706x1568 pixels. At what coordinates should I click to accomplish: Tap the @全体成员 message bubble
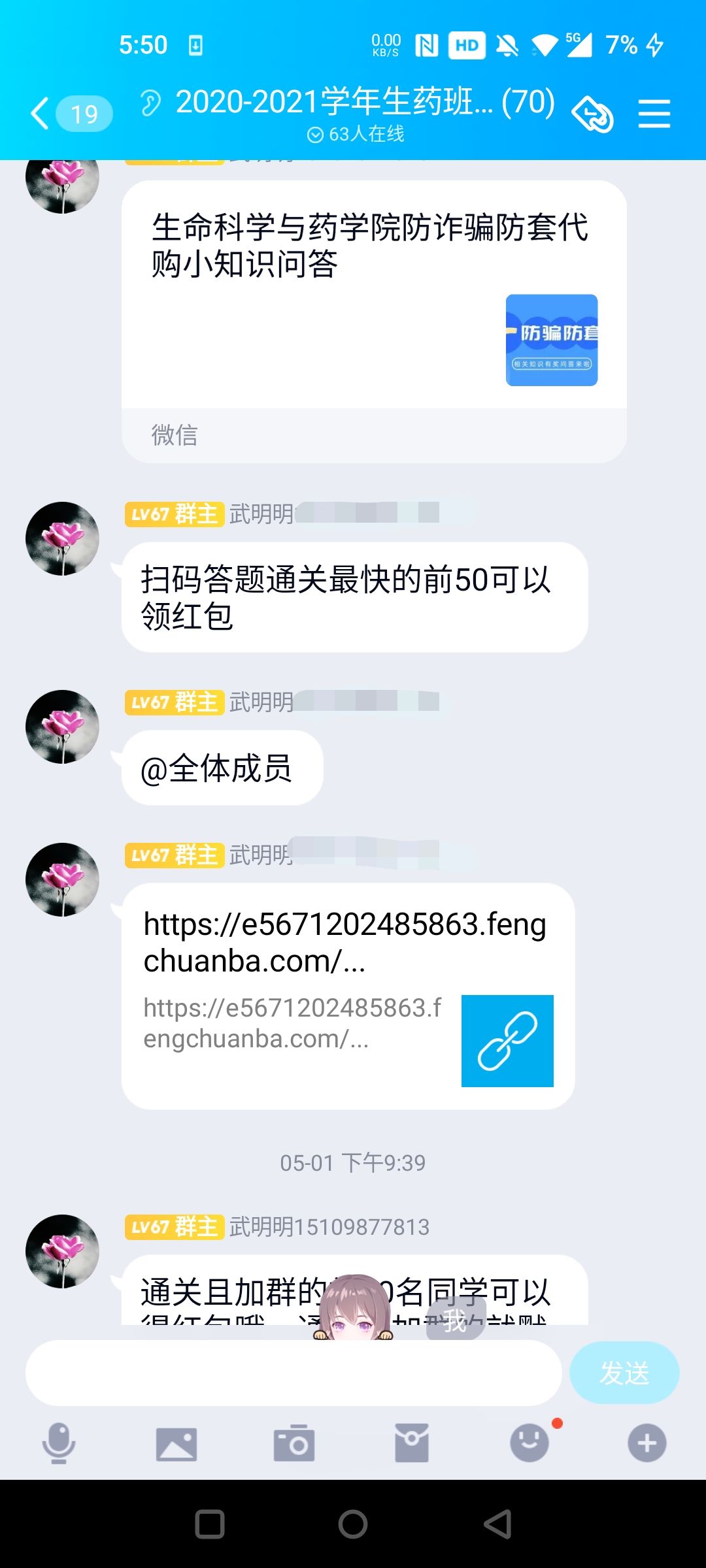coord(222,768)
